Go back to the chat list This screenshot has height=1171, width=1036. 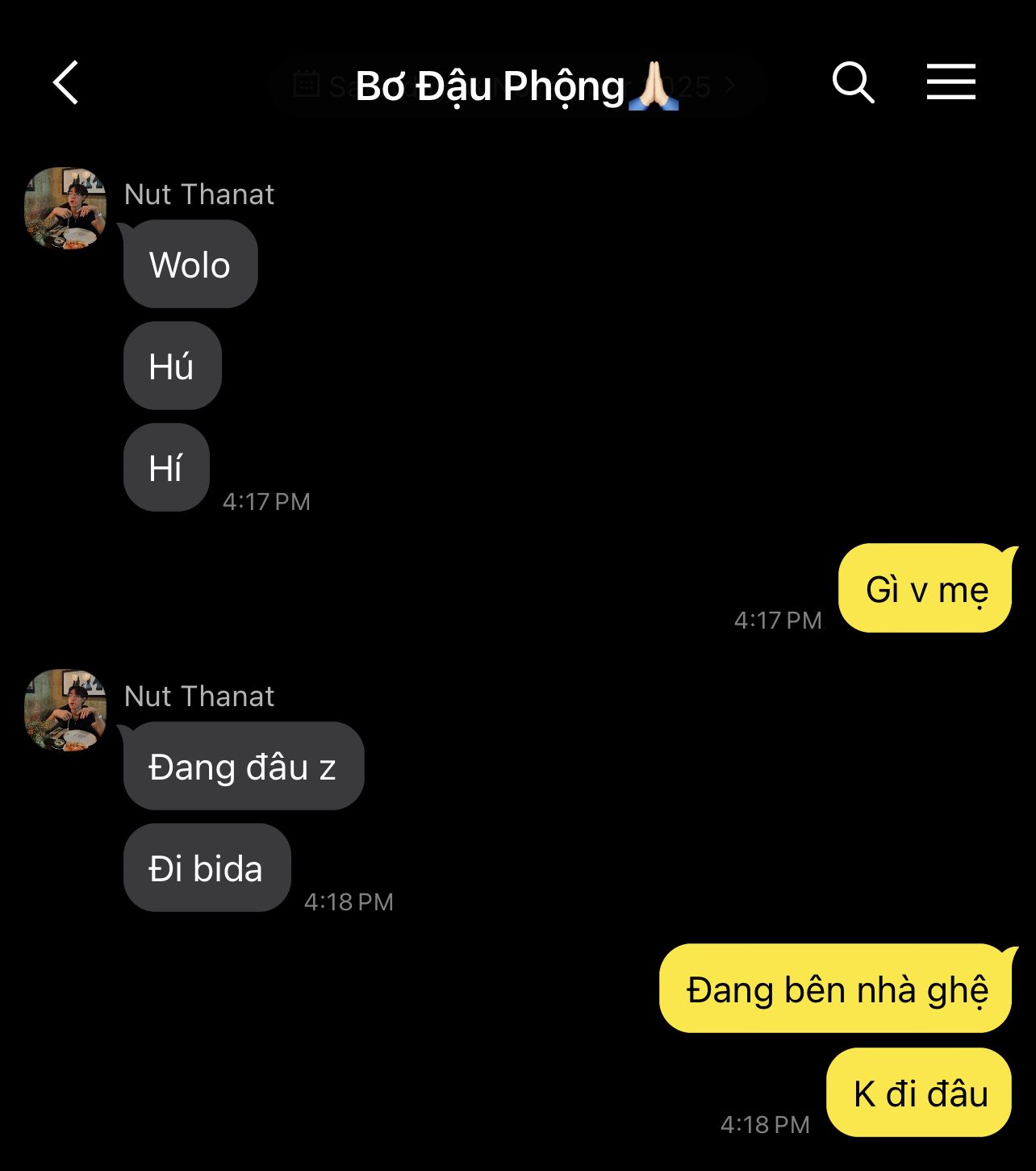click(x=66, y=83)
